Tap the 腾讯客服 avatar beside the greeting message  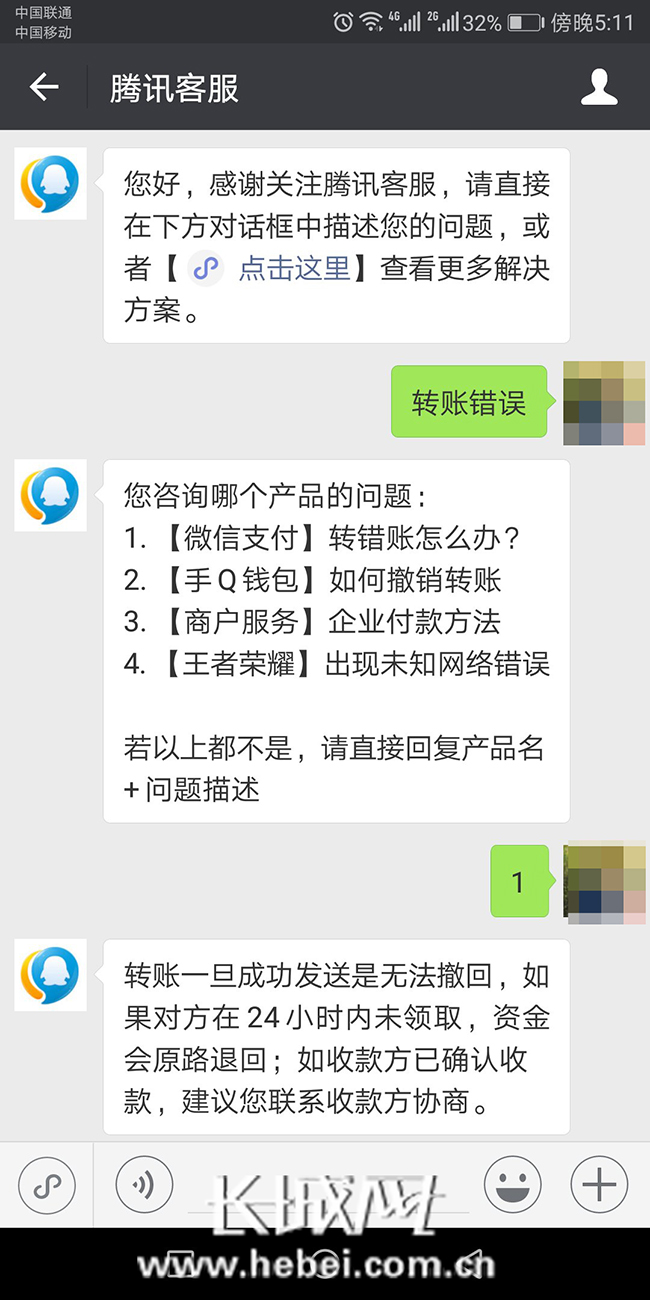pos(50,183)
